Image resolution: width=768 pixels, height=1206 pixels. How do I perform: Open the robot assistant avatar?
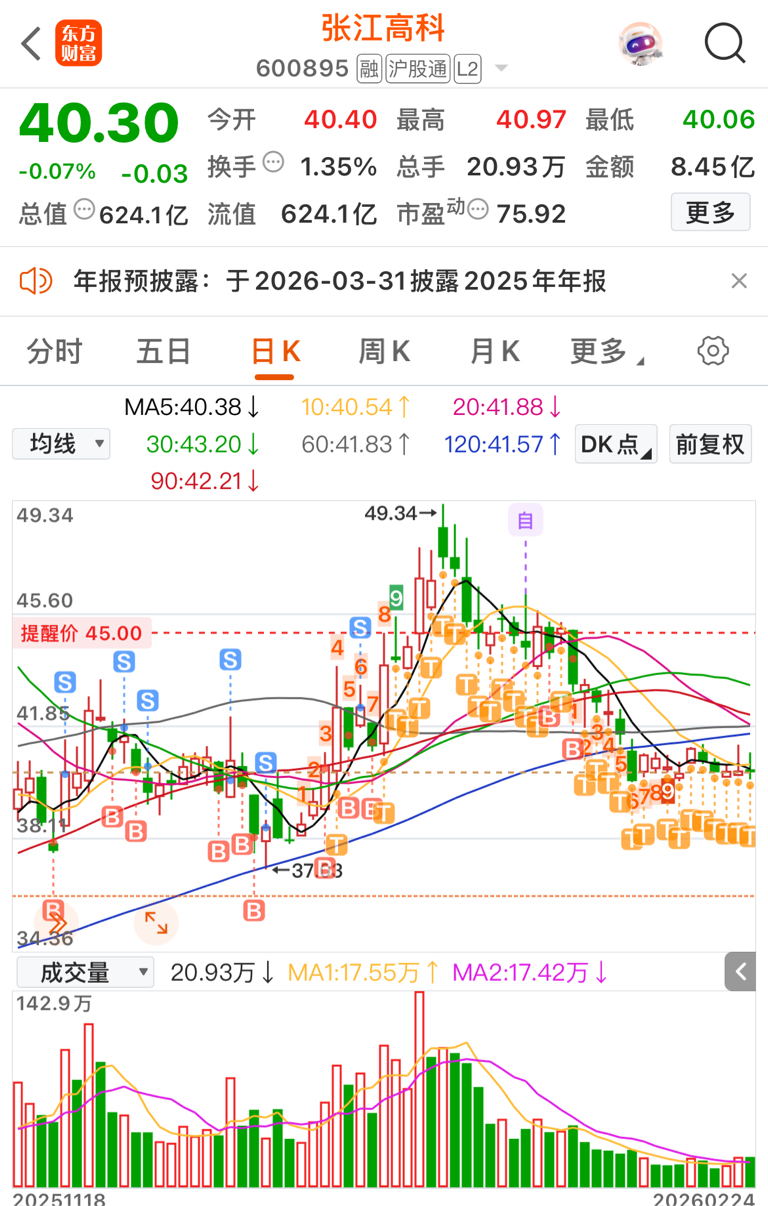point(641,44)
